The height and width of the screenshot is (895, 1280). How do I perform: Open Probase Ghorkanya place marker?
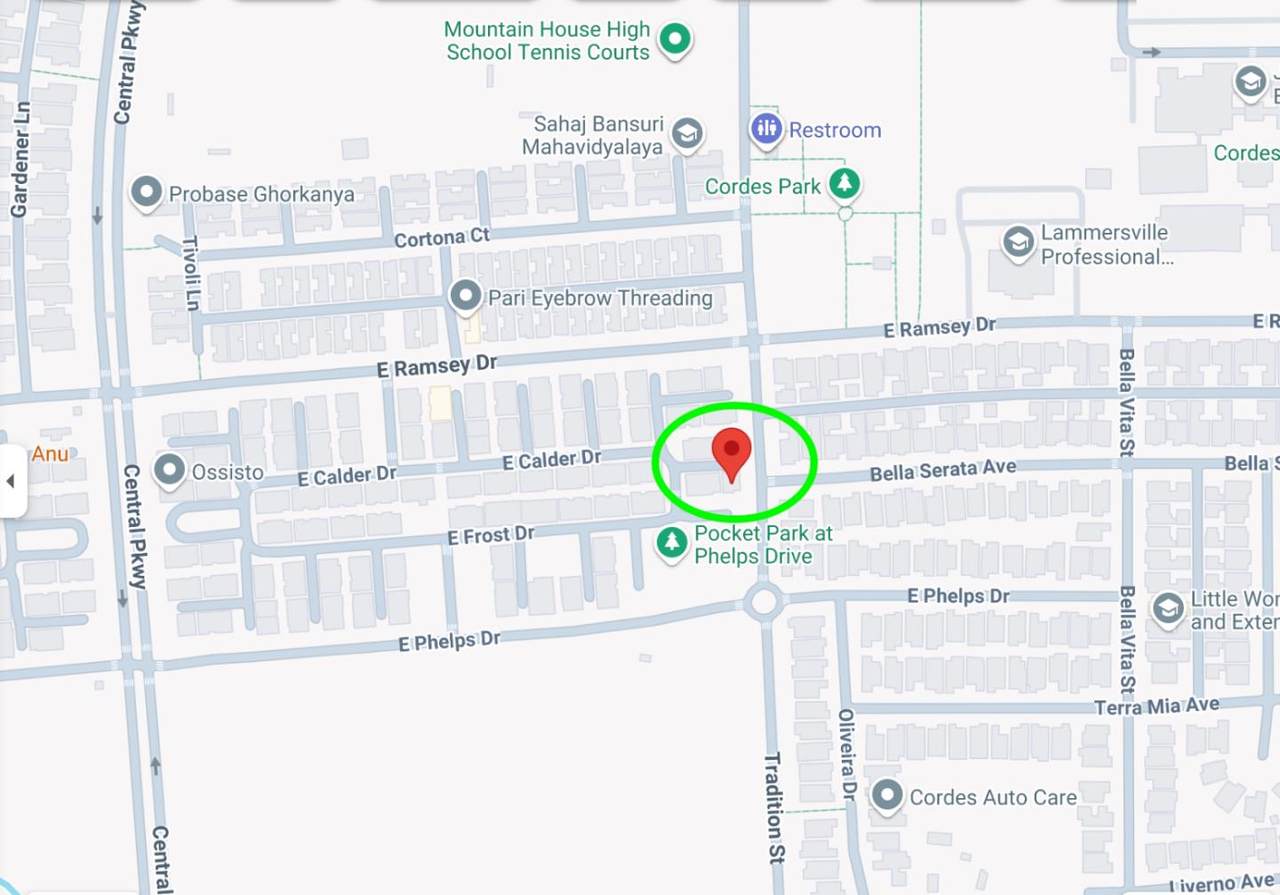pyautogui.click(x=147, y=193)
